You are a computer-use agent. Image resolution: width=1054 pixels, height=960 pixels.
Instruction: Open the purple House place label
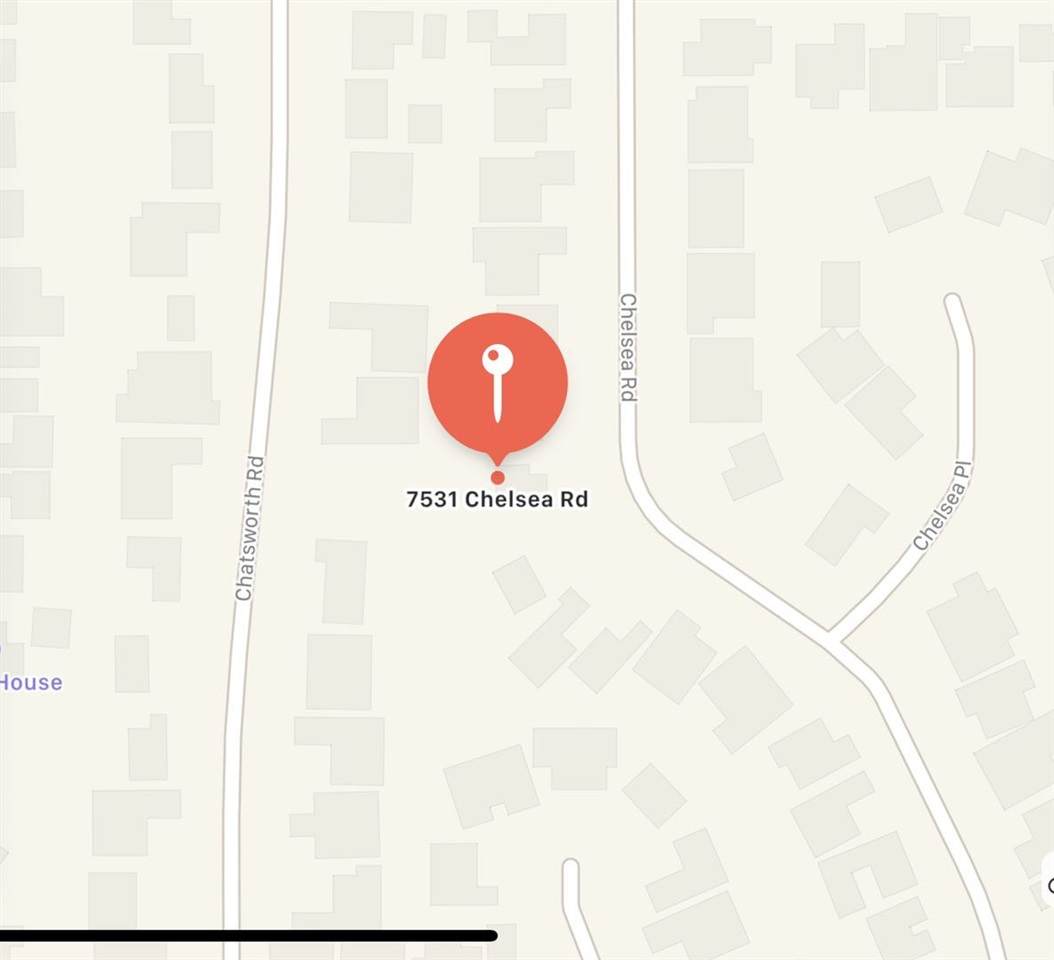click(x=30, y=683)
